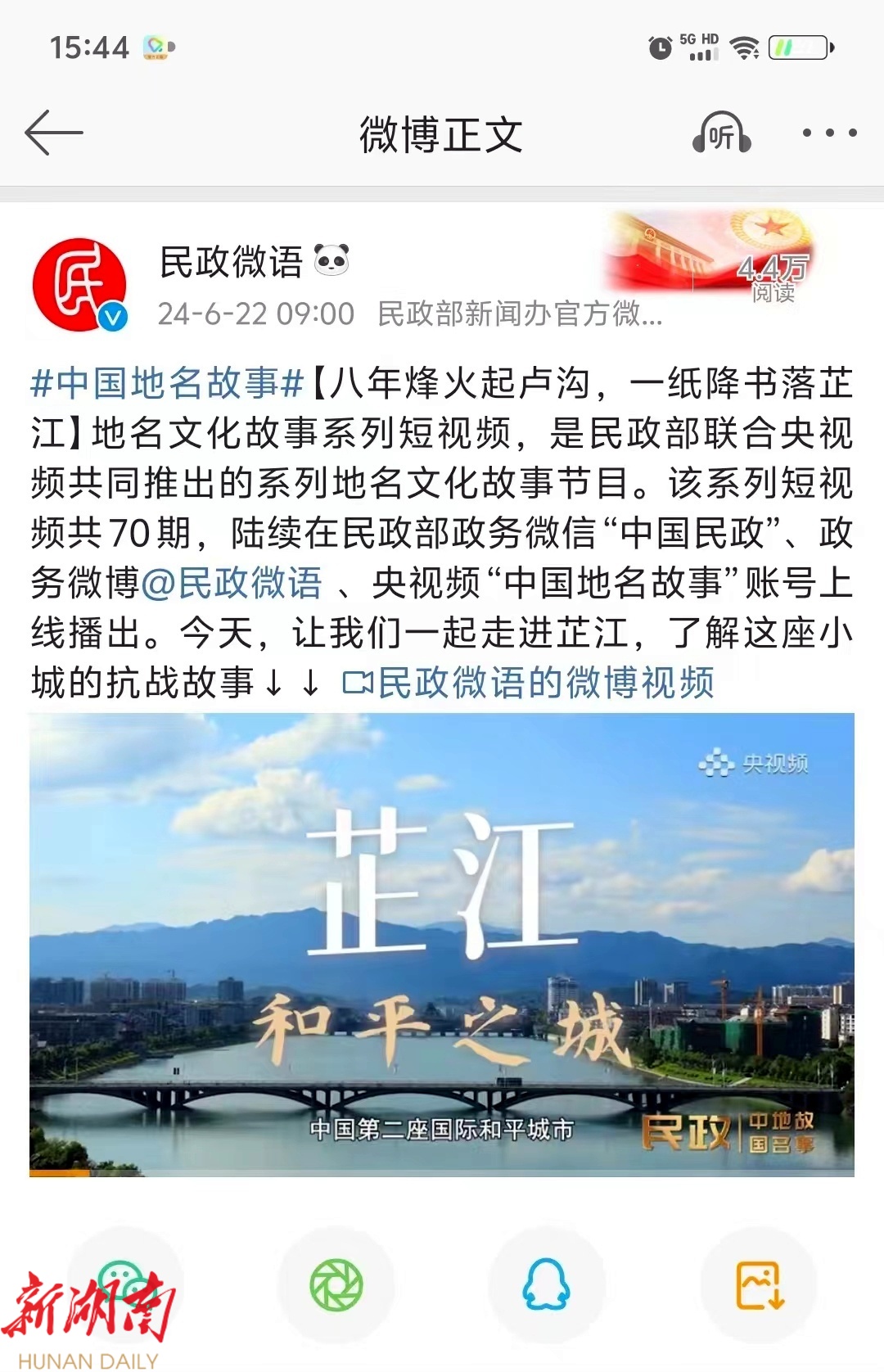Save the image with download icon
884x1372 pixels.
pyautogui.click(x=759, y=1284)
